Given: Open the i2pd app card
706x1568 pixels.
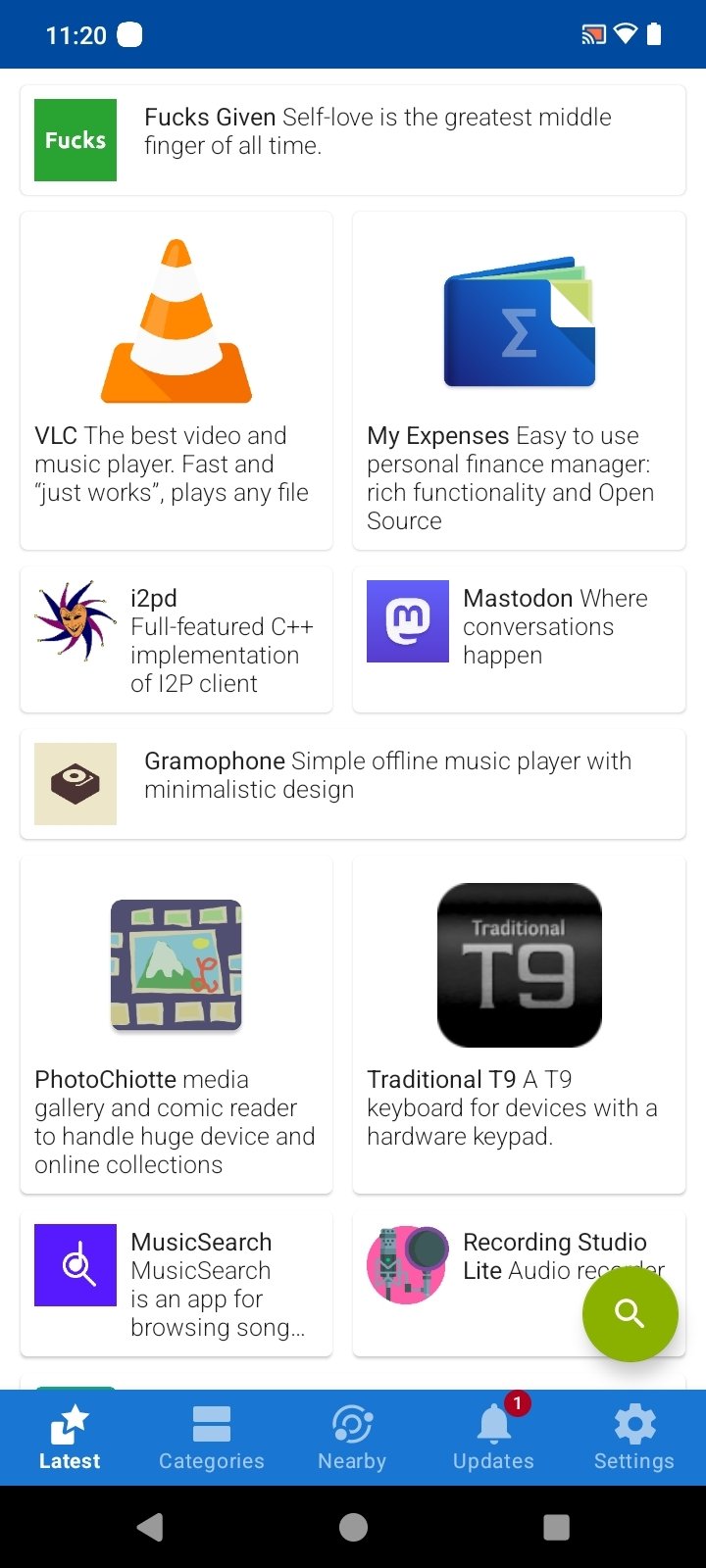Looking at the screenshot, I should pyautogui.click(x=176, y=639).
